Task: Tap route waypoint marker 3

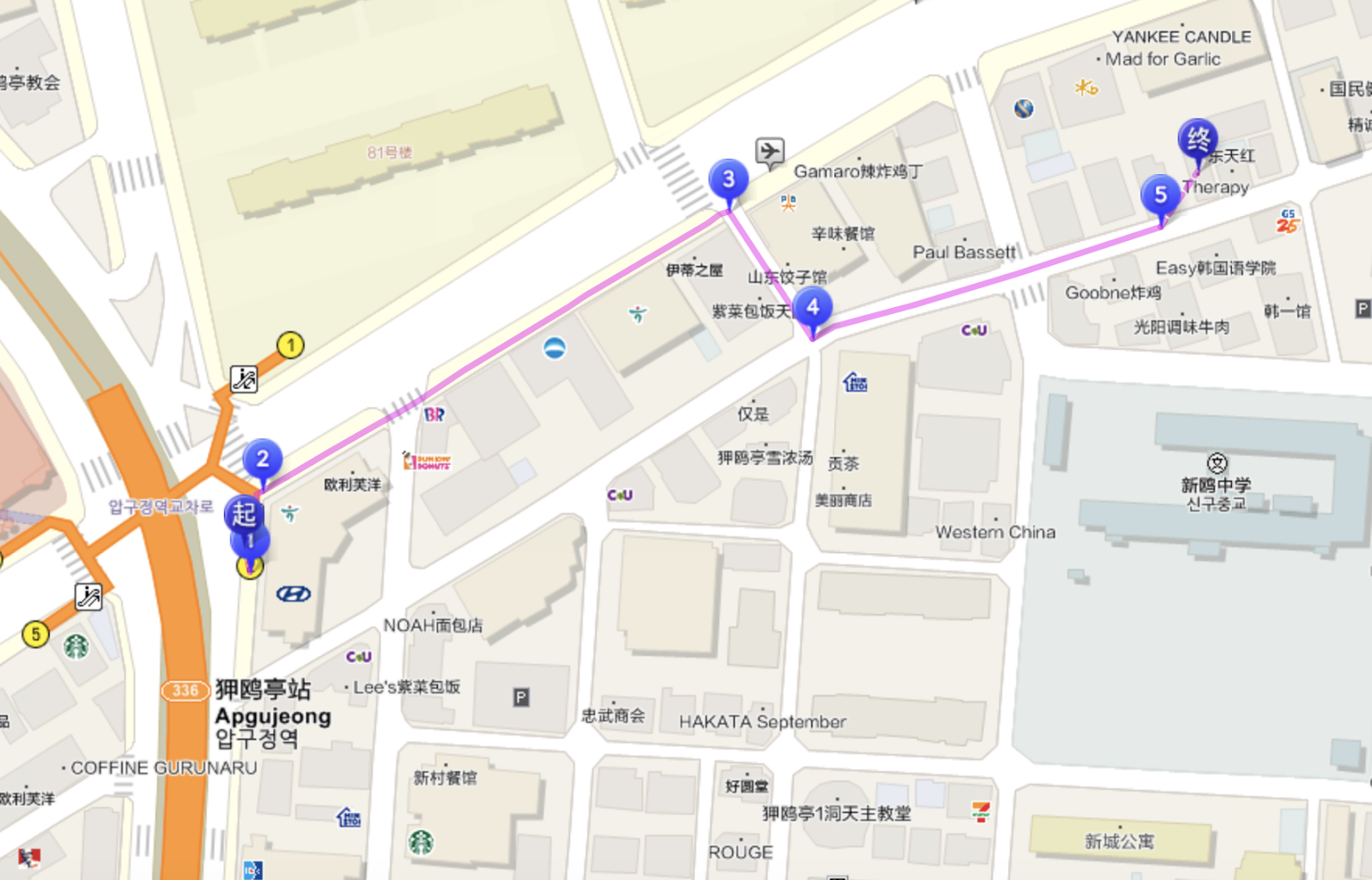Action: coord(728,179)
